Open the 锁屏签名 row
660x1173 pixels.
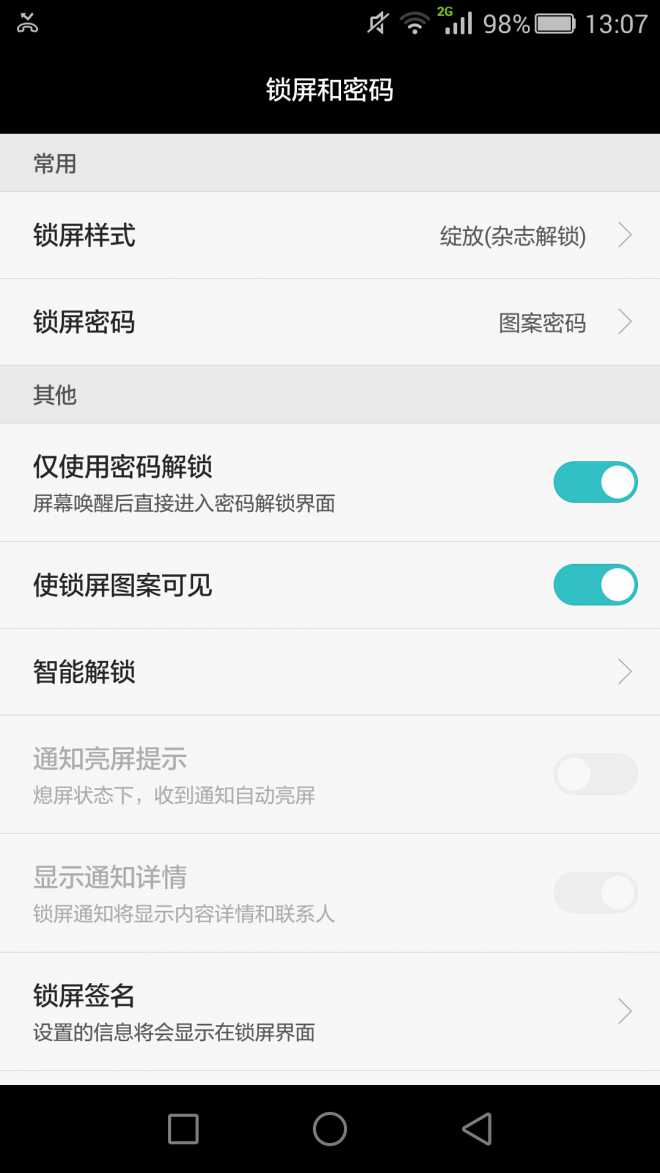330,1011
